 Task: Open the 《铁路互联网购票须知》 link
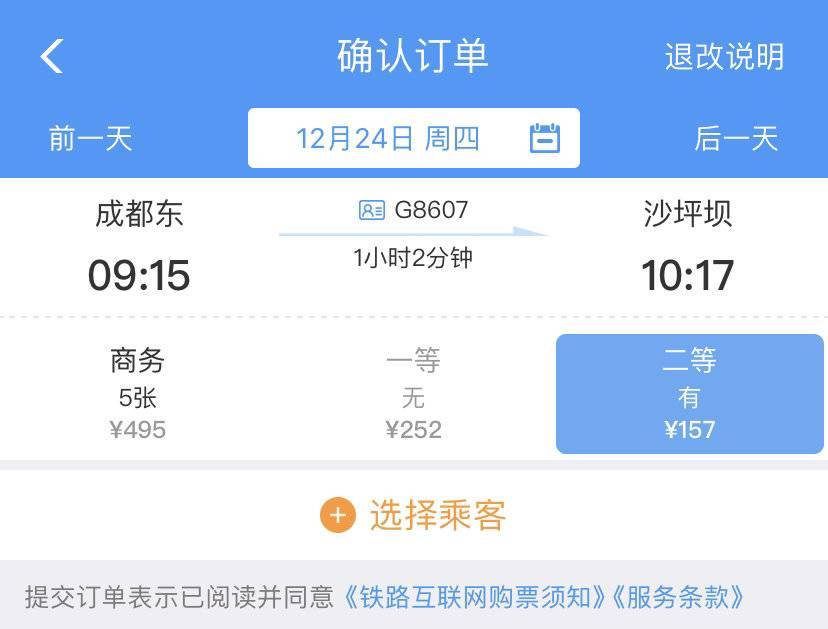[x=473, y=598]
